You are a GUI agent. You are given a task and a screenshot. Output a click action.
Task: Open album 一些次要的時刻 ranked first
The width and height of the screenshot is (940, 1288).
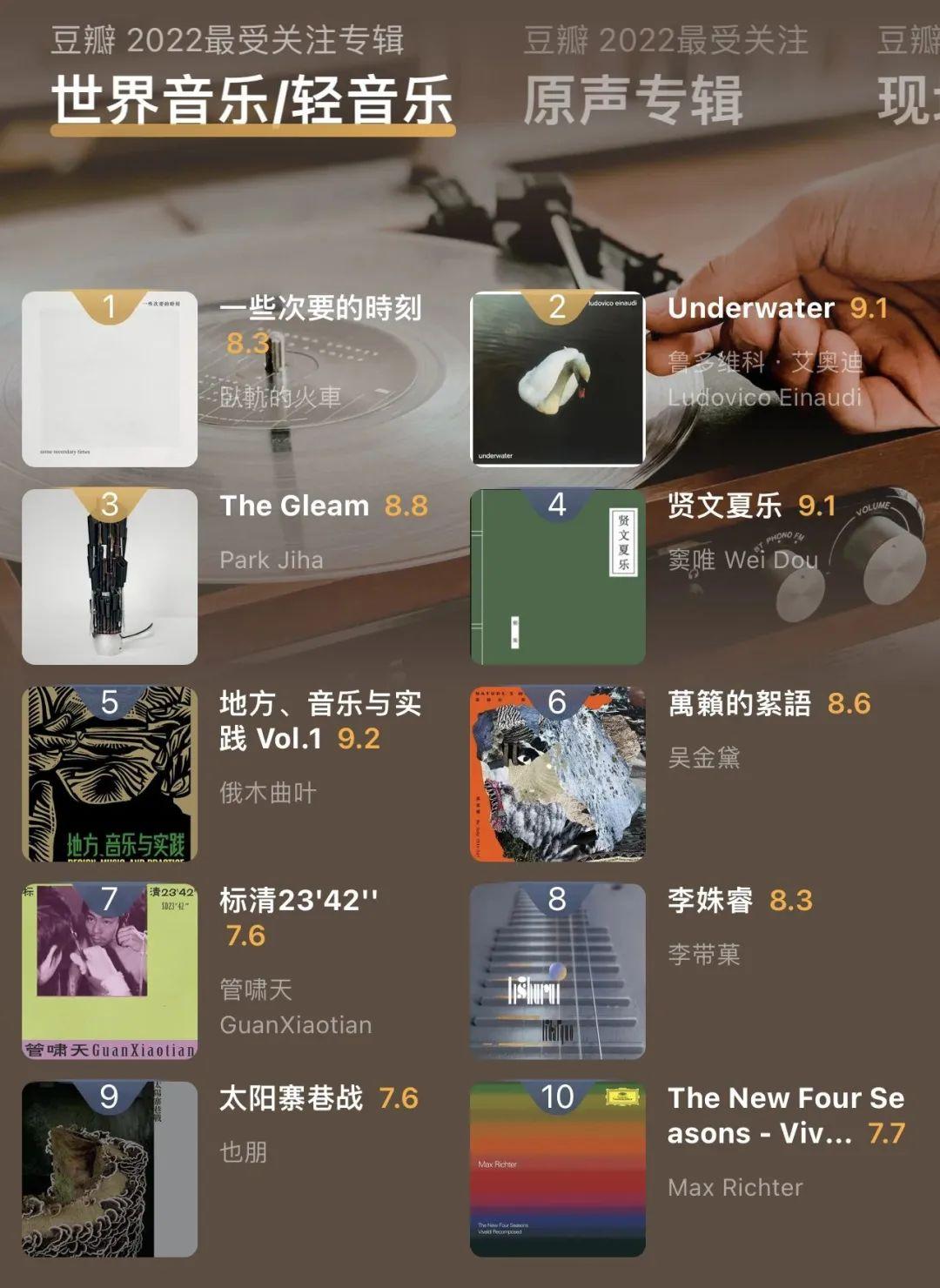click(110, 379)
